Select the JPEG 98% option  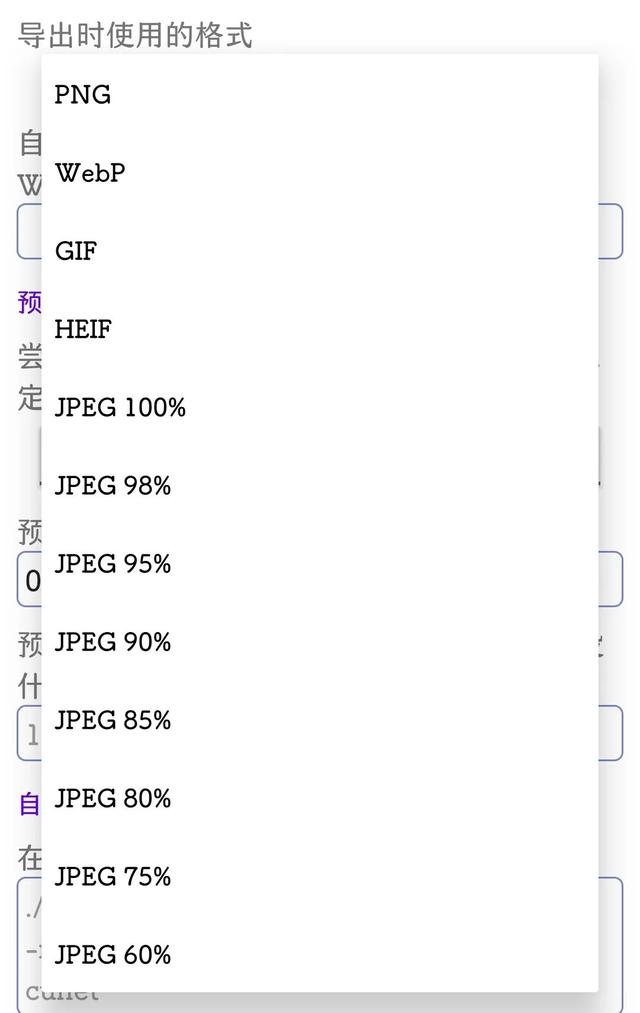point(113,486)
